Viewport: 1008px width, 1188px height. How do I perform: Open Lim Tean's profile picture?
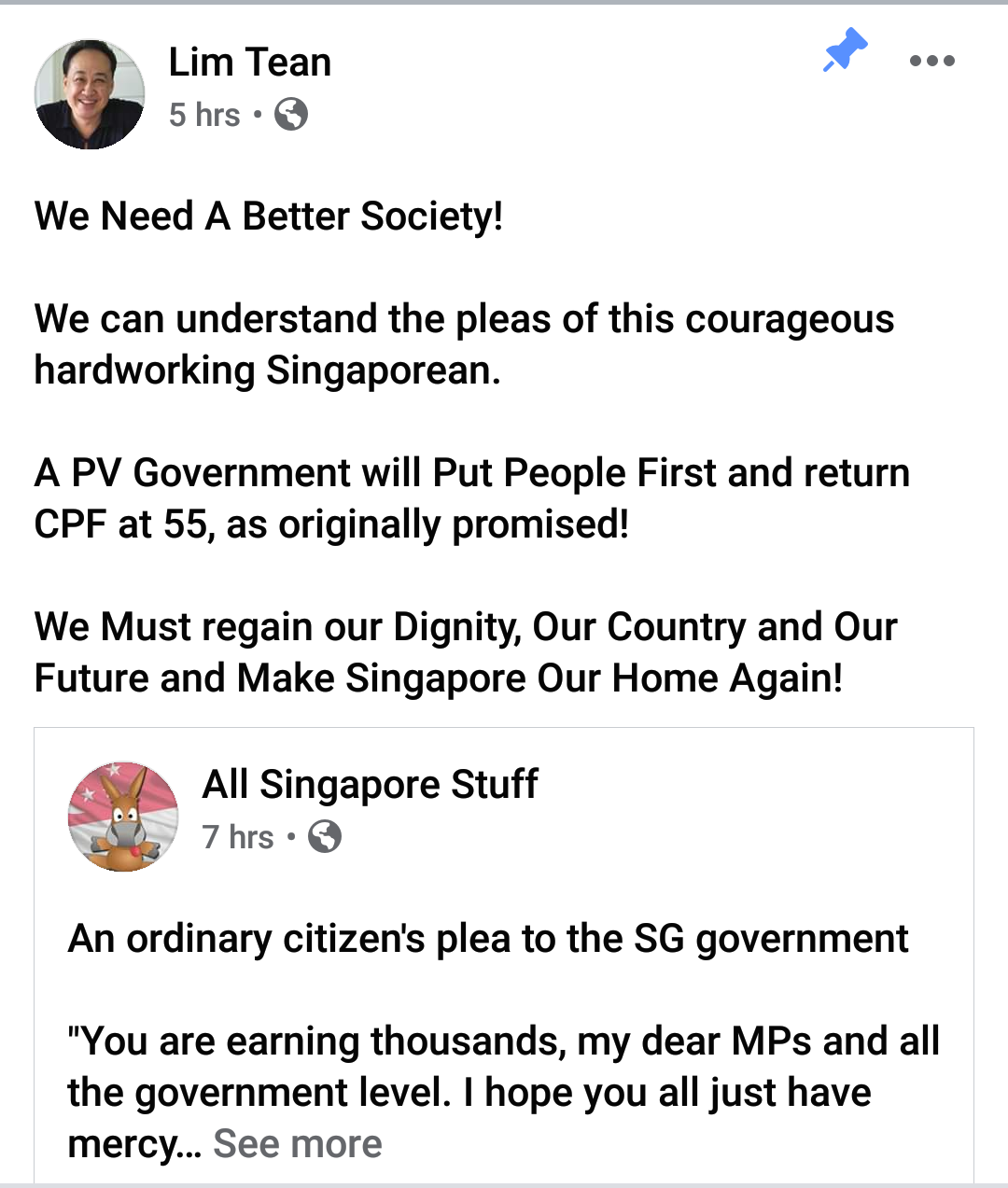click(x=90, y=94)
